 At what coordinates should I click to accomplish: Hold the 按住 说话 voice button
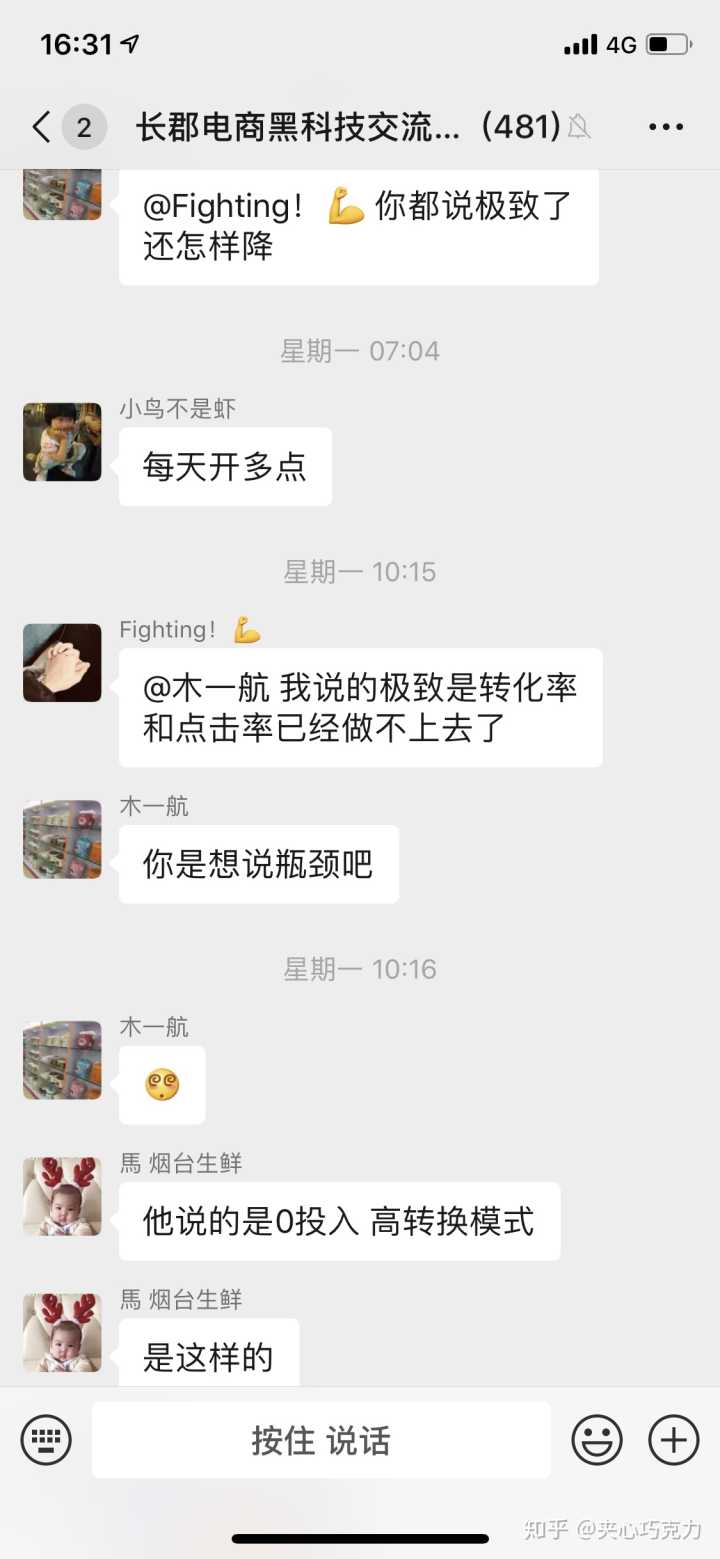tap(321, 1440)
